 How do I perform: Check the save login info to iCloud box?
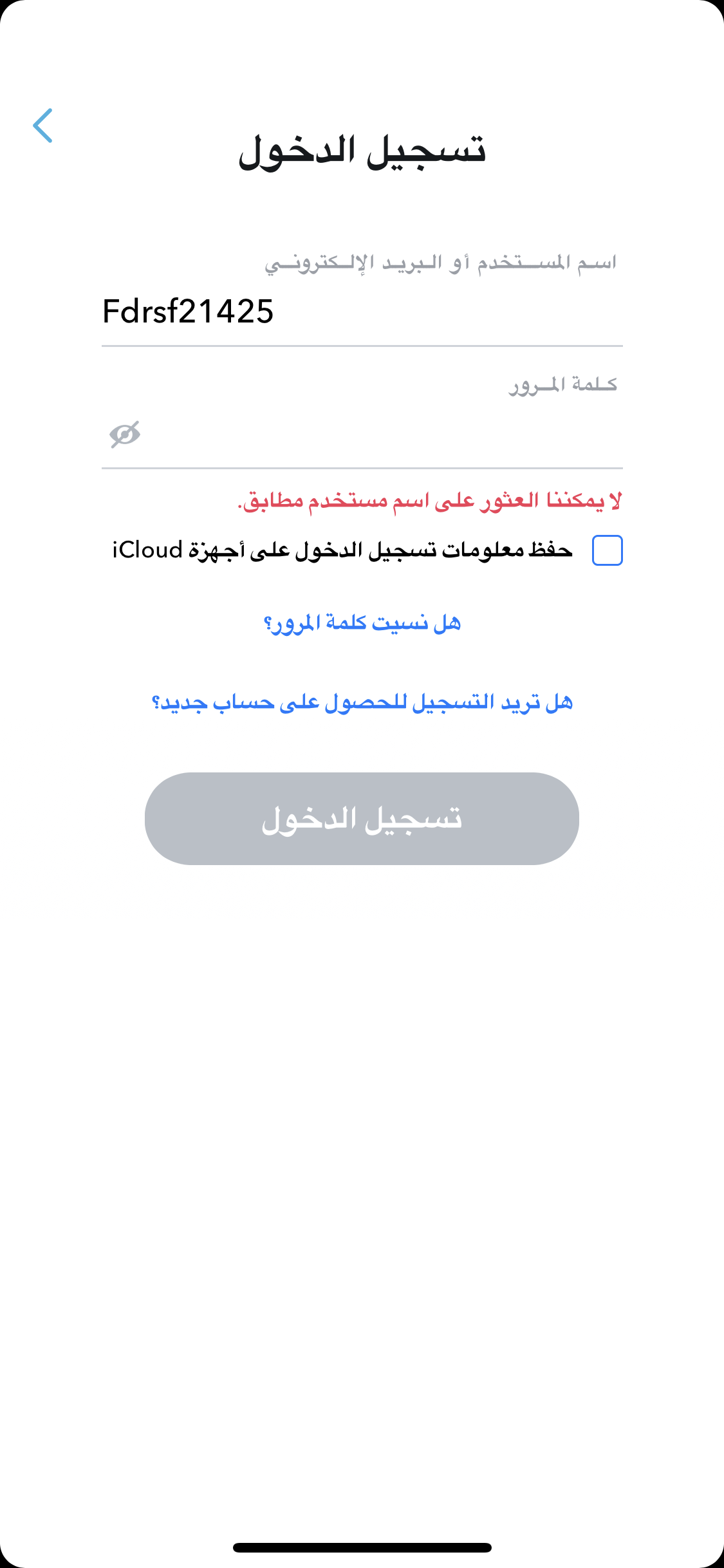pos(607,550)
